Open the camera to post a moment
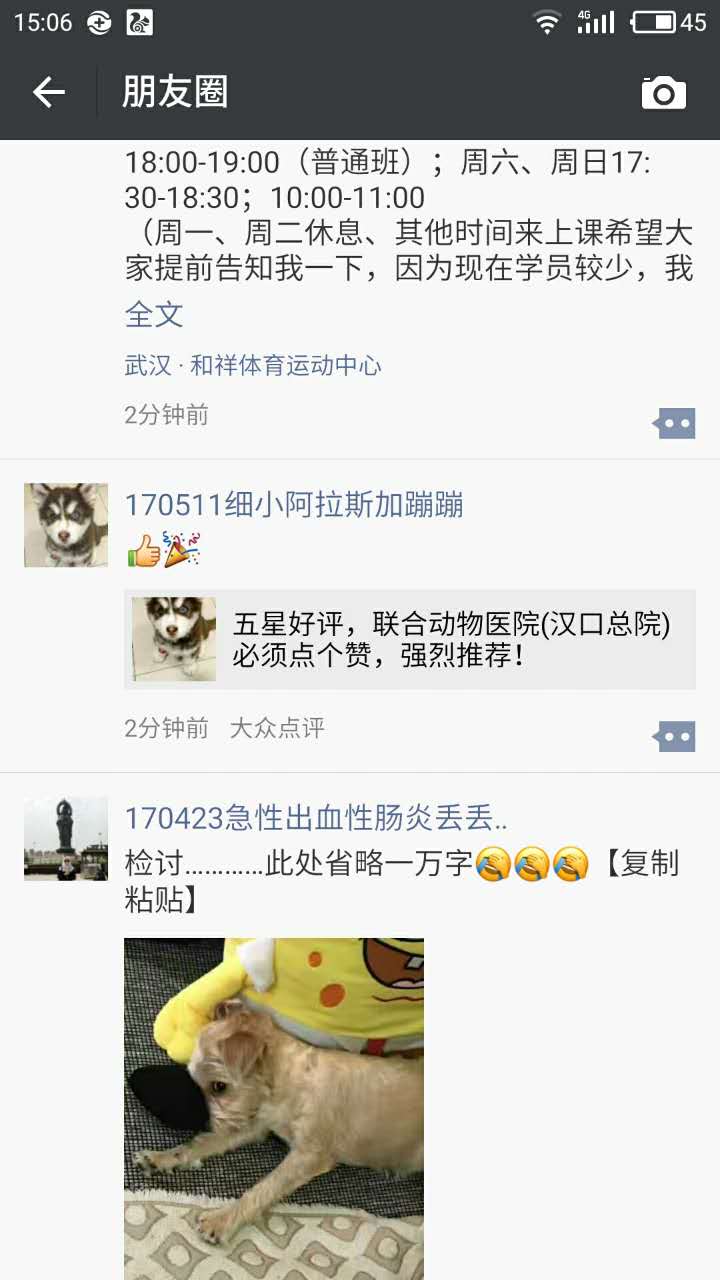Viewport: 720px width, 1280px height. [x=663, y=93]
